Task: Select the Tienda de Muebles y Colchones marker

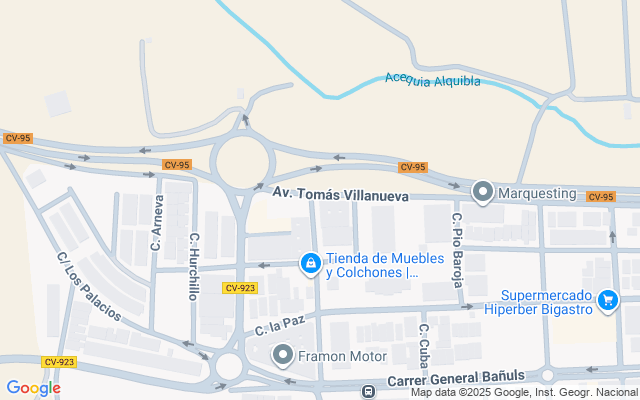Action: tap(311, 264)
